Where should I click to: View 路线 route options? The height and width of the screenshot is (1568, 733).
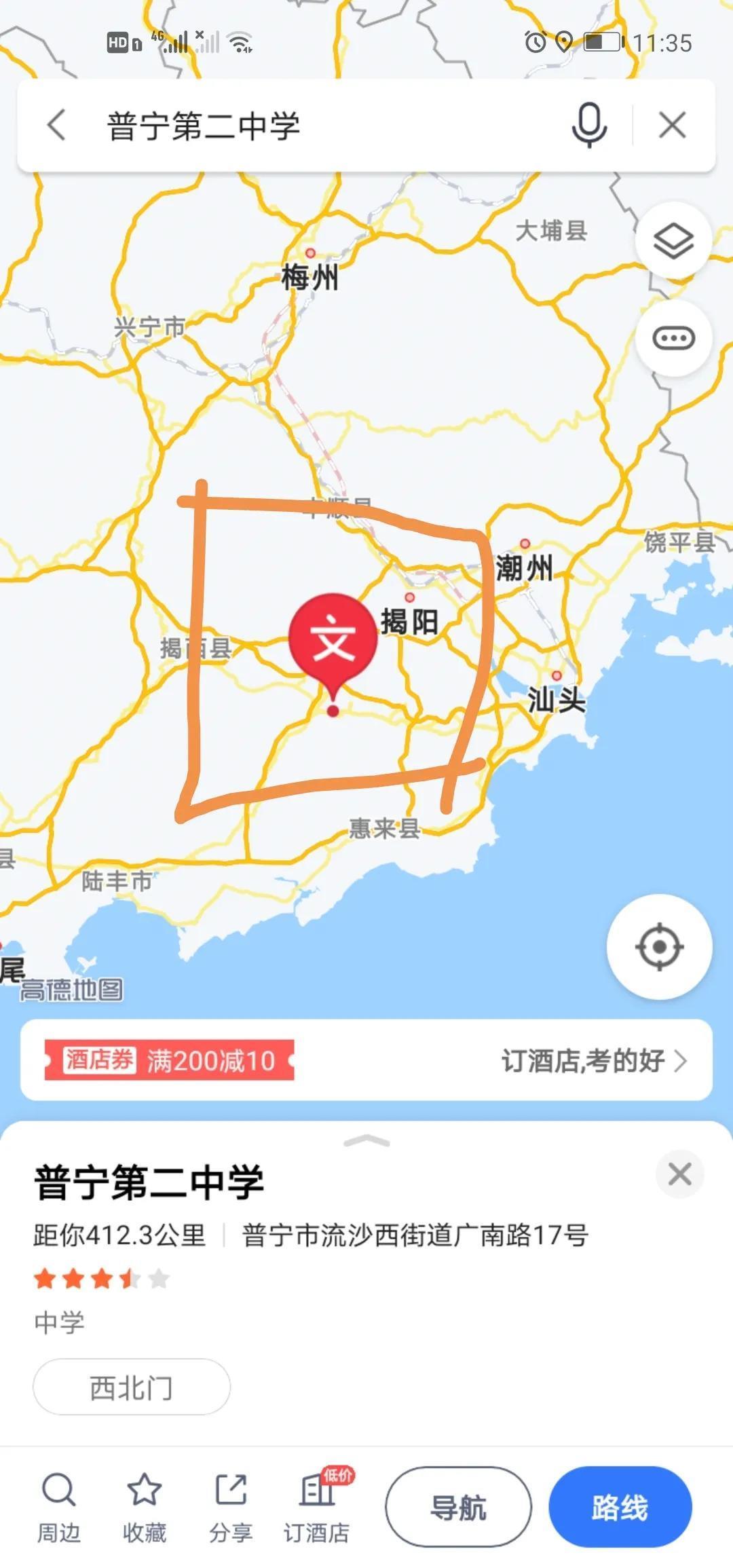pyautogui.click(x=620, y=1507)
